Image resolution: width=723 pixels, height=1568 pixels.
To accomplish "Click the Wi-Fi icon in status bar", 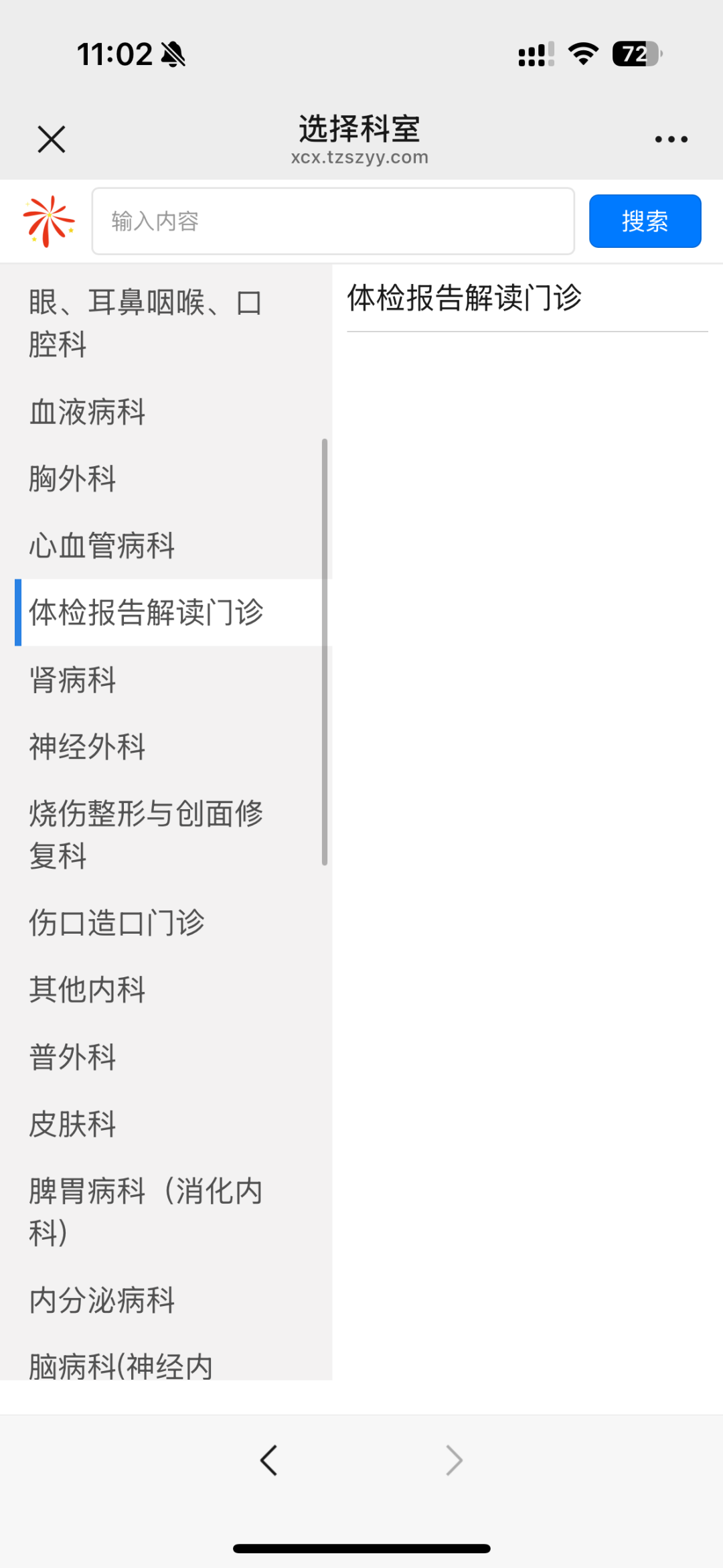I will (x=582, y=55).
